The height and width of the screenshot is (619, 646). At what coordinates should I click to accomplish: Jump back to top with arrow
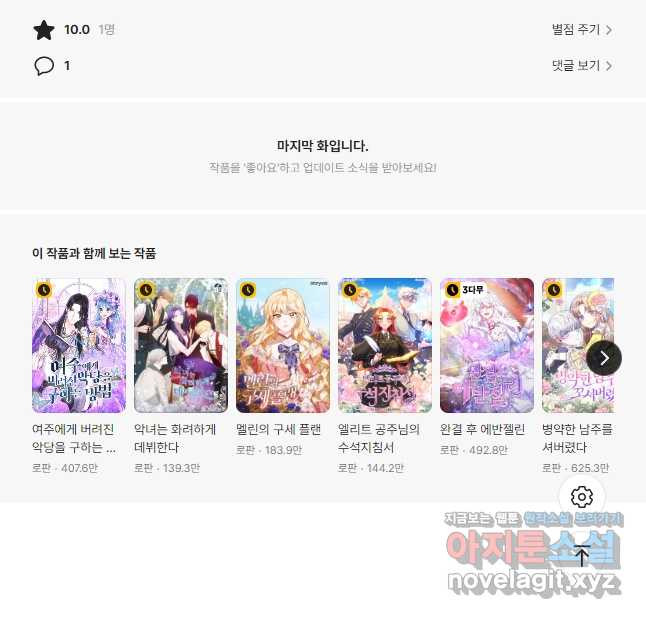pos(582,556)
